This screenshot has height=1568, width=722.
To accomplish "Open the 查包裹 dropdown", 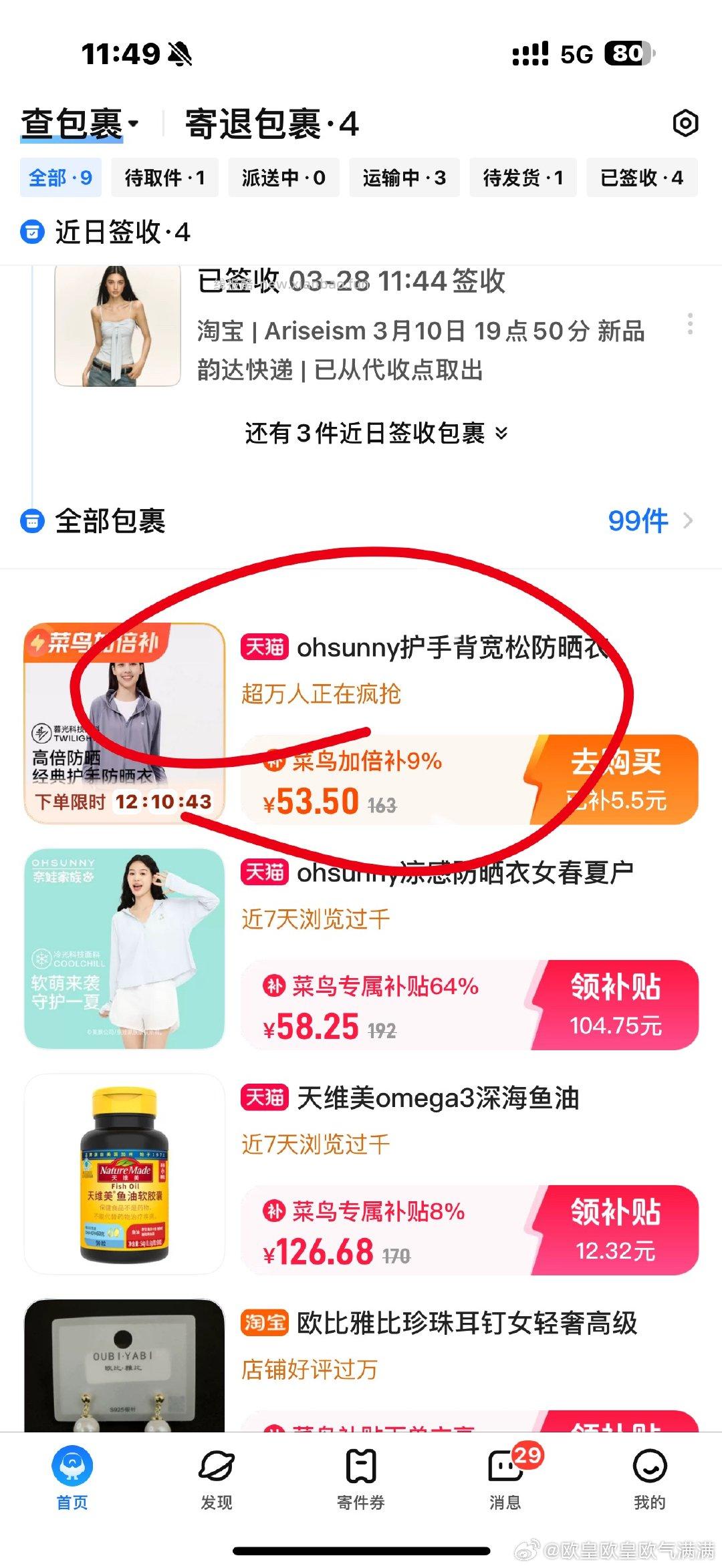I will (74, 124).
